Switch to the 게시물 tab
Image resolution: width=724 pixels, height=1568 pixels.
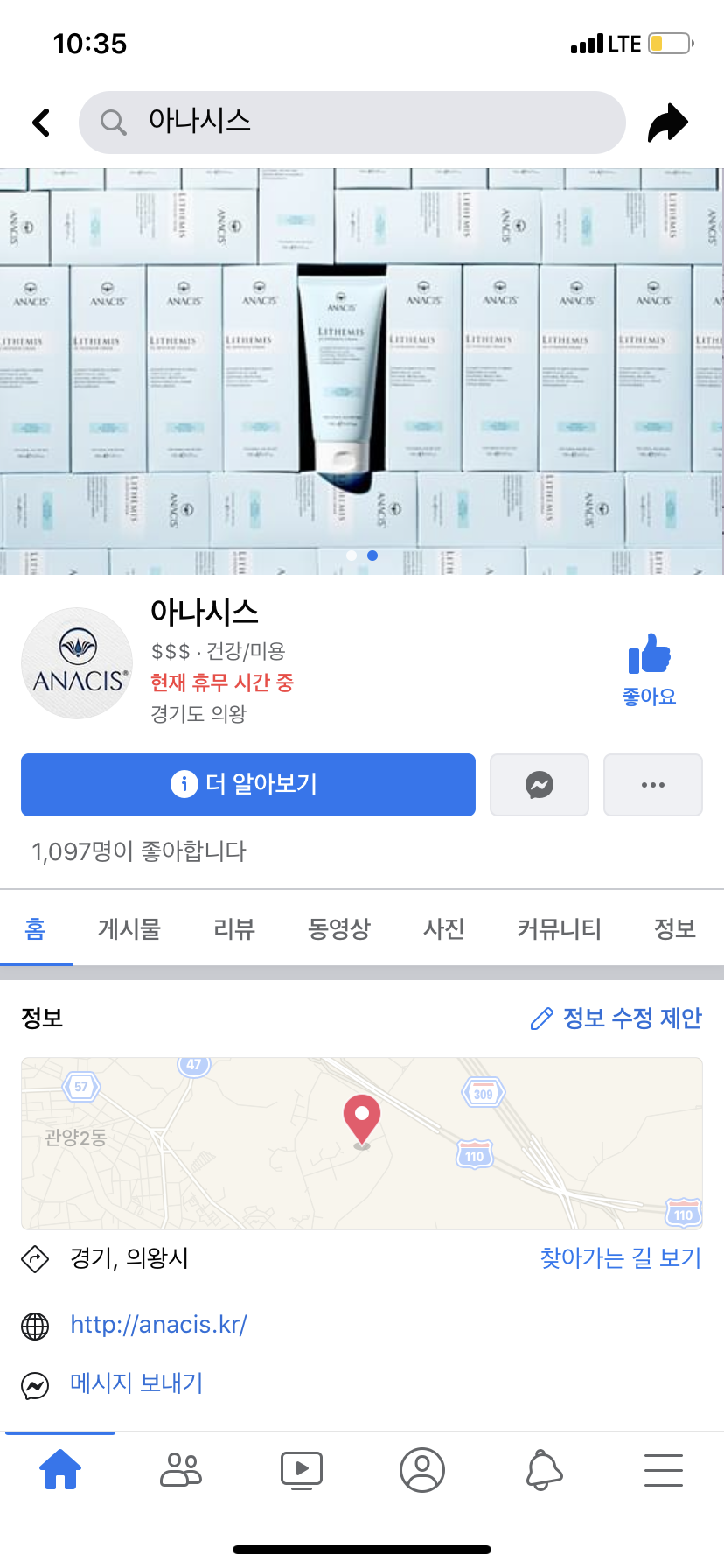(129, 928)
